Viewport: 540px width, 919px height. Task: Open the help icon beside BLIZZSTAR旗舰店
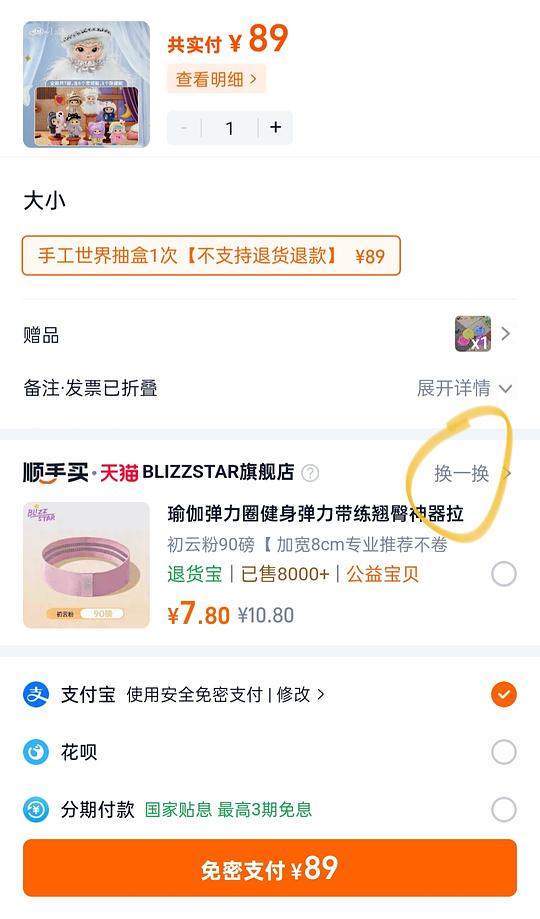coord(310,472)
